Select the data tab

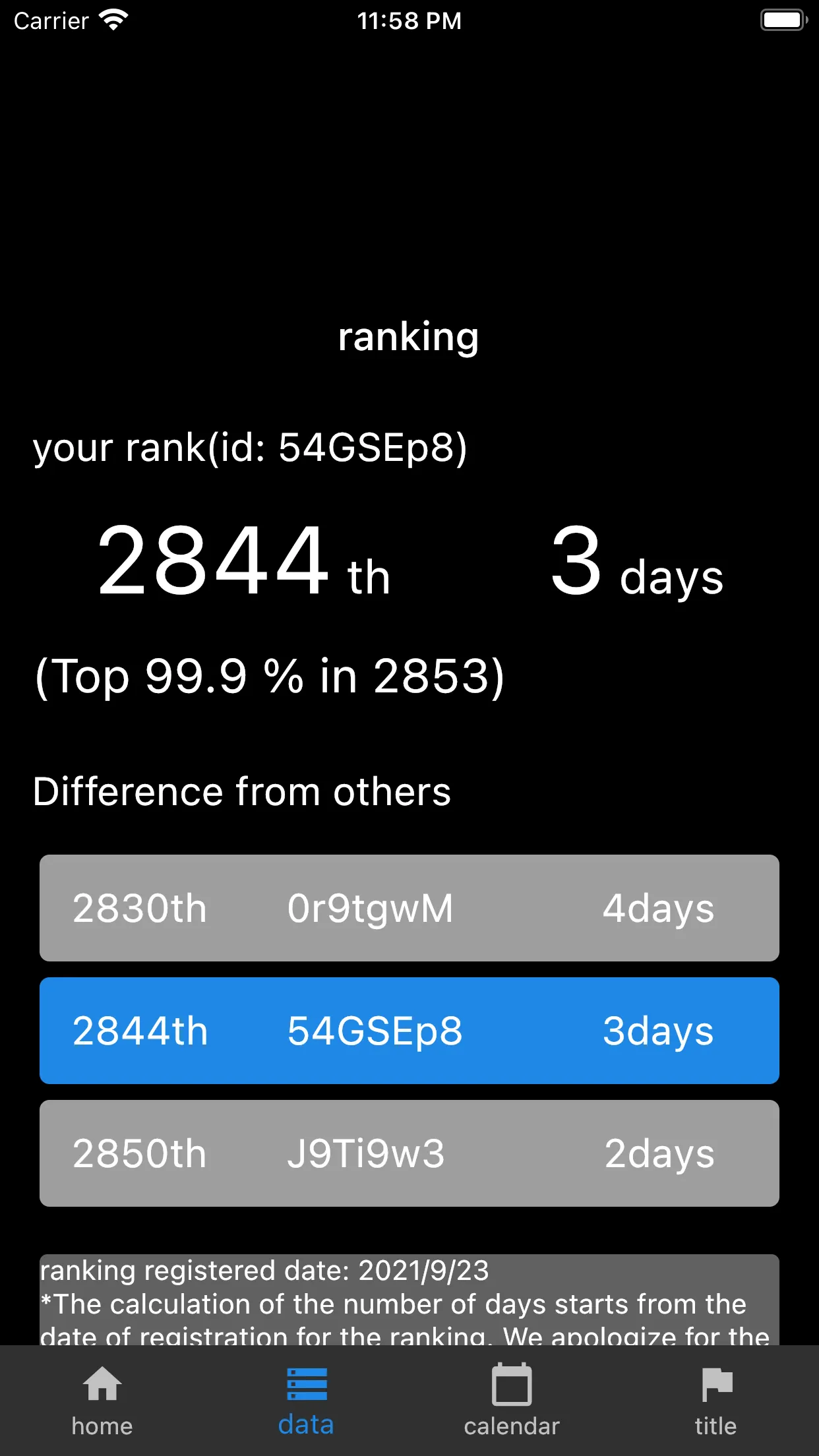(x=307, y=1399)
